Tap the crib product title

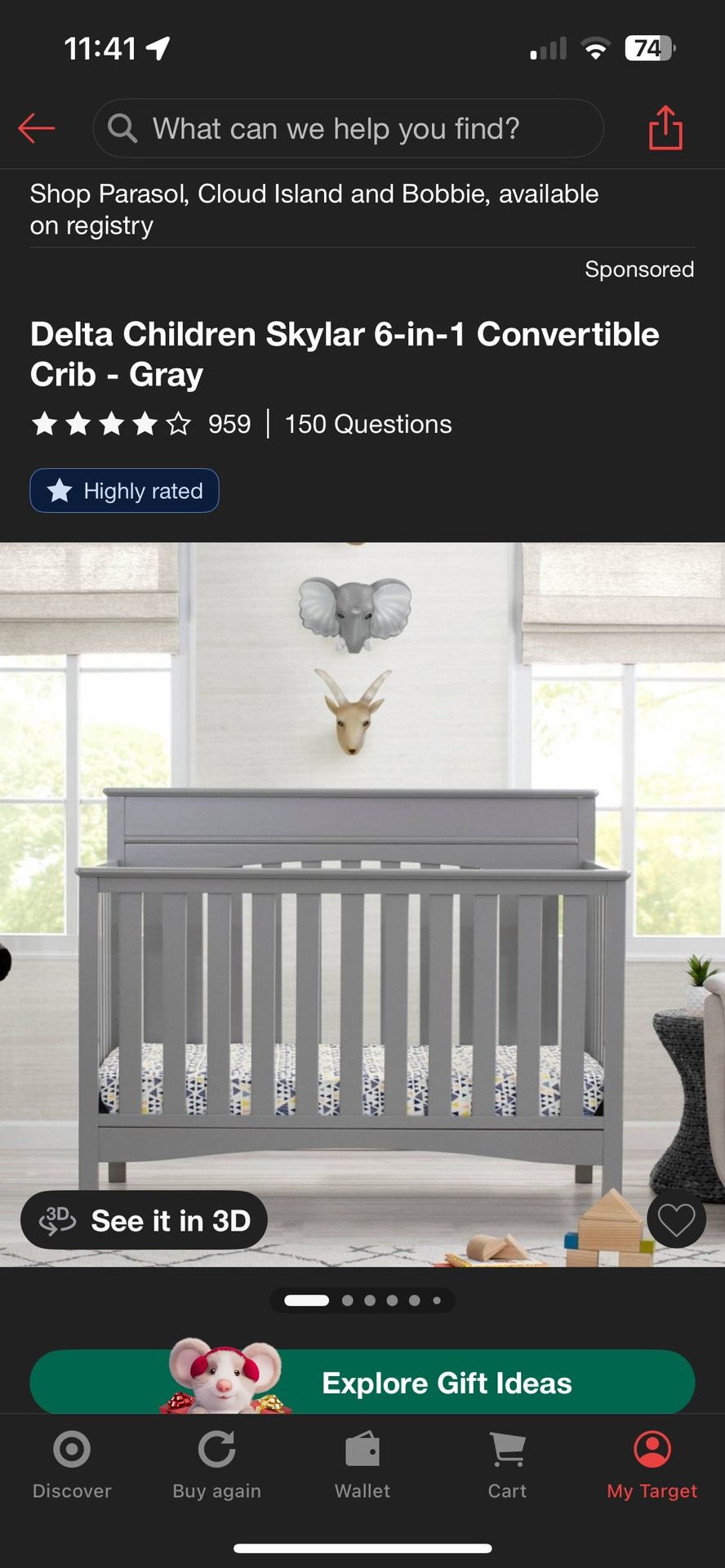pyautogui.click(x=344, y=353)
